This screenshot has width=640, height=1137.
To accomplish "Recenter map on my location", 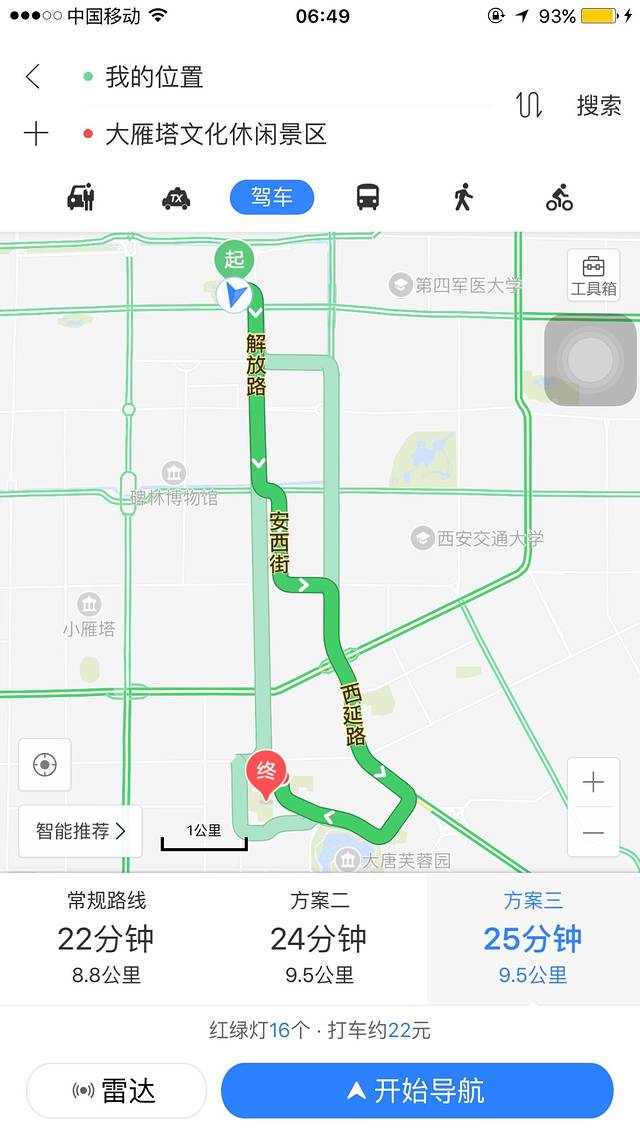I will coord(45,765).
